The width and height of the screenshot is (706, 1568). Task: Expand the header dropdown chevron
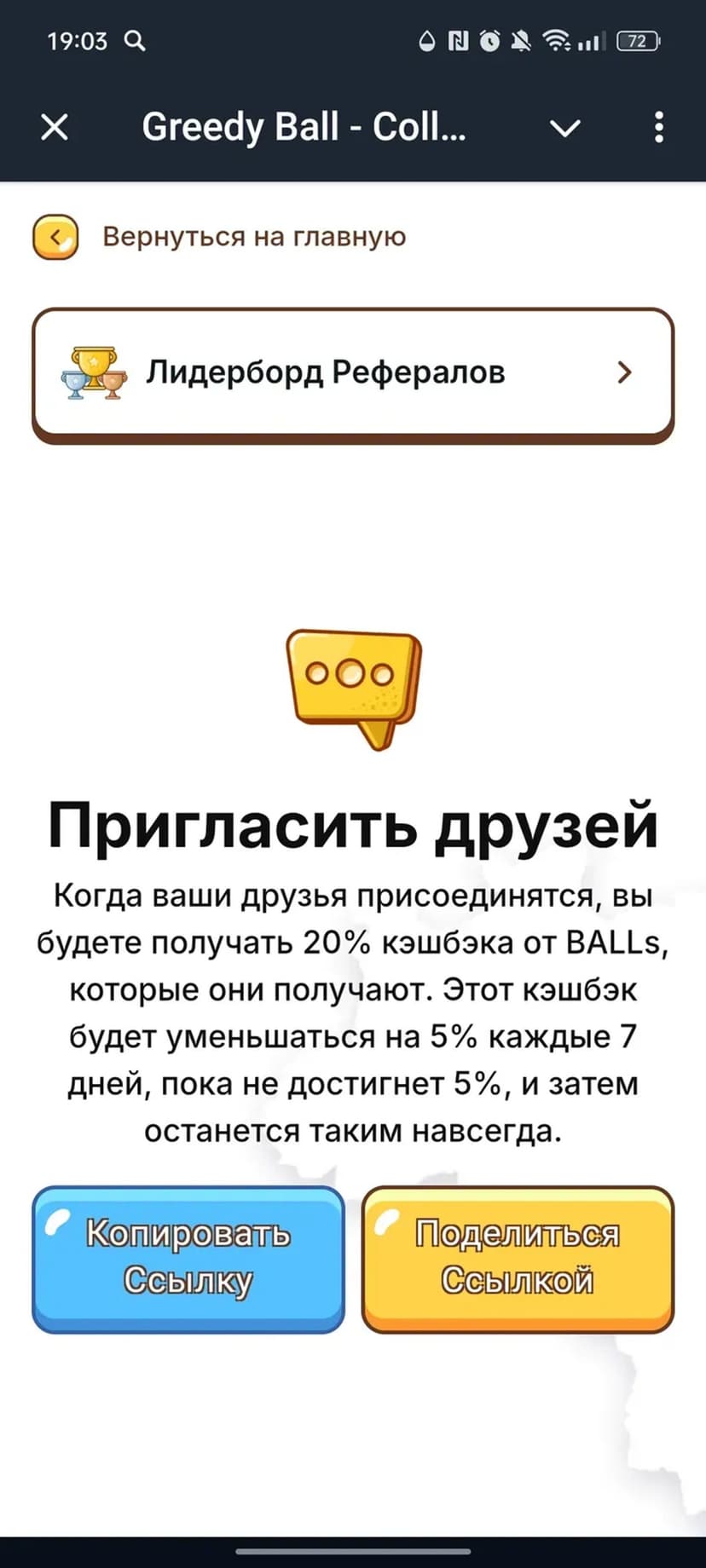[x=564, y=128]
